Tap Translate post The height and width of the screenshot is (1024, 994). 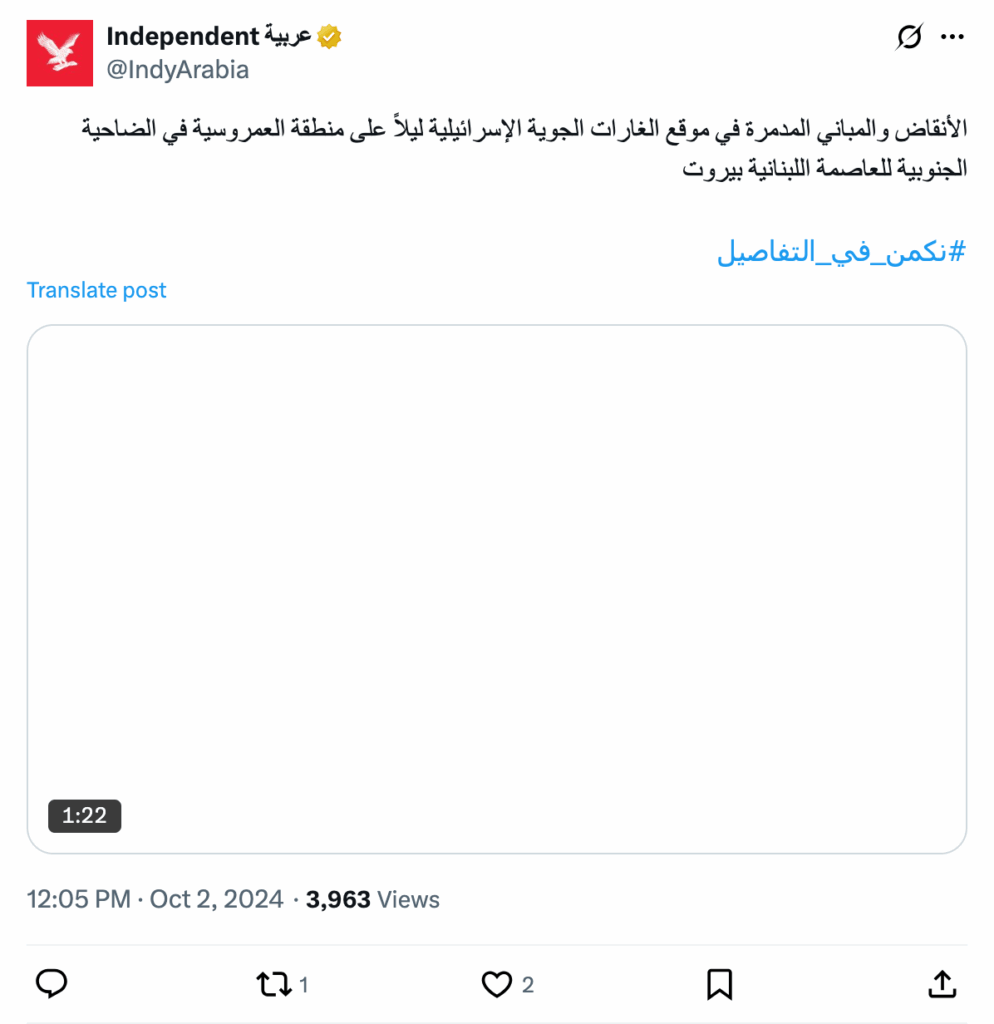(96, 290)
